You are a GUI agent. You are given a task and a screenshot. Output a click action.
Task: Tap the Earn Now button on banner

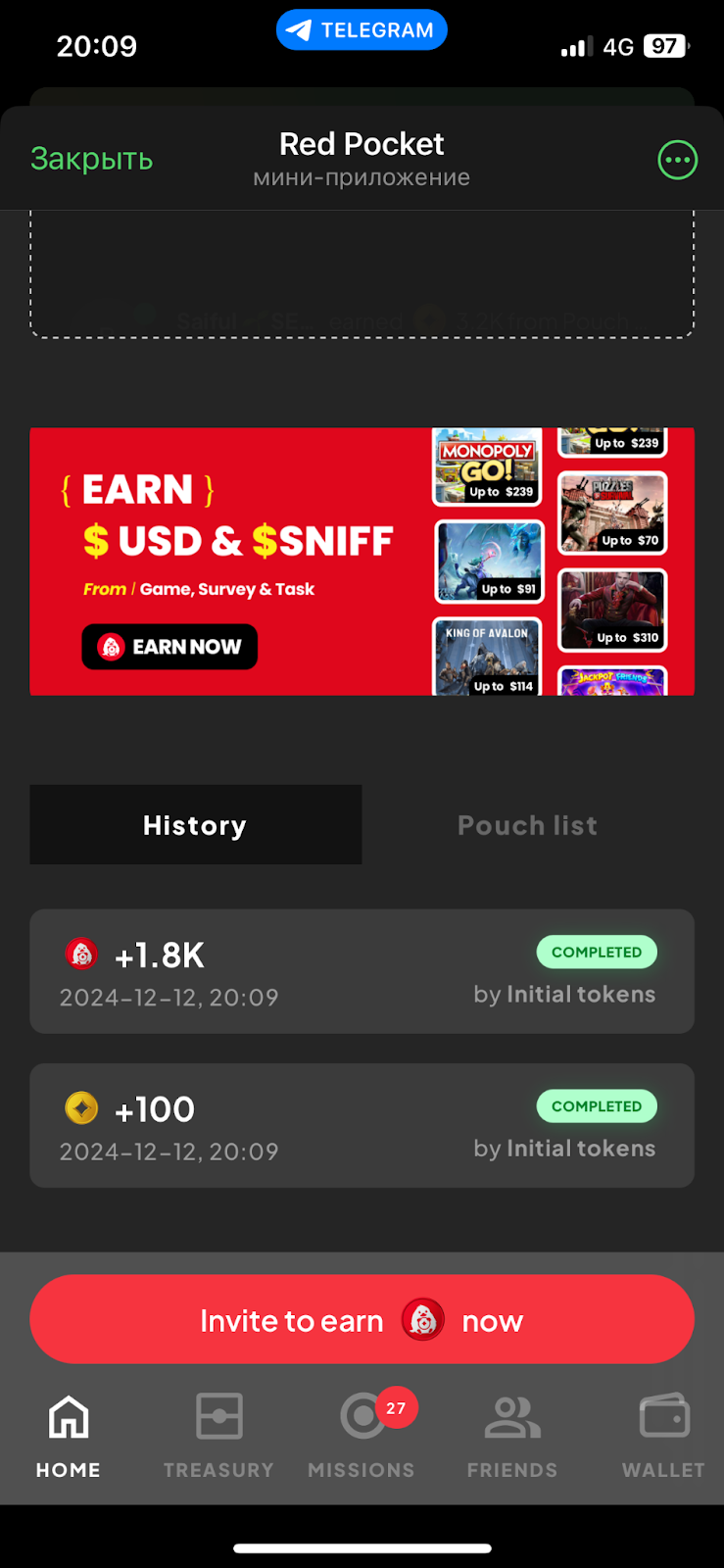(x=169, y=647)
